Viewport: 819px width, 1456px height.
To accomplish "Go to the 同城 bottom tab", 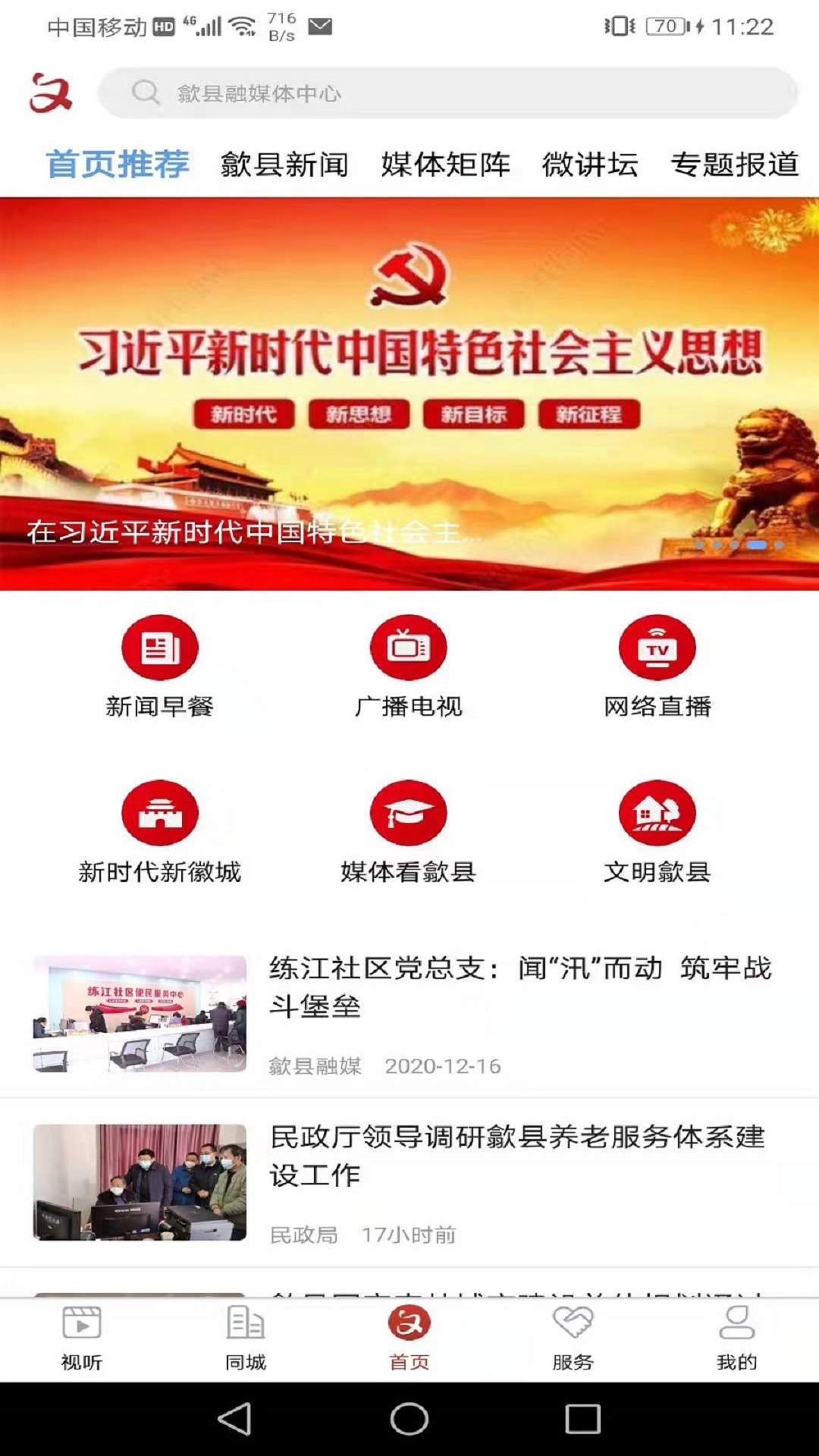I will click(246, 1339).
